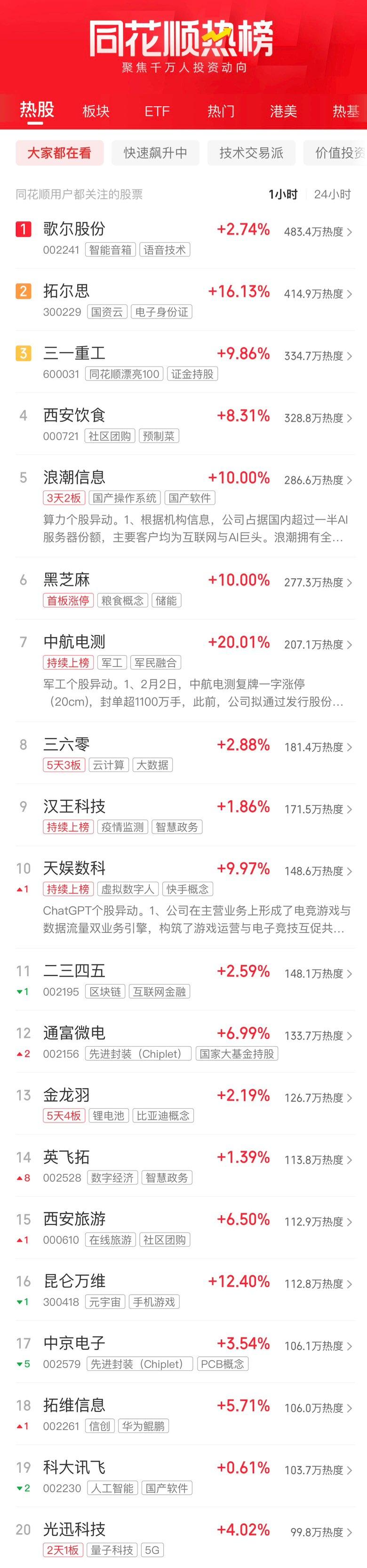367x1568 pixels.
Task: Open 中航电测 stock details
Action: [x=183, y=669]
